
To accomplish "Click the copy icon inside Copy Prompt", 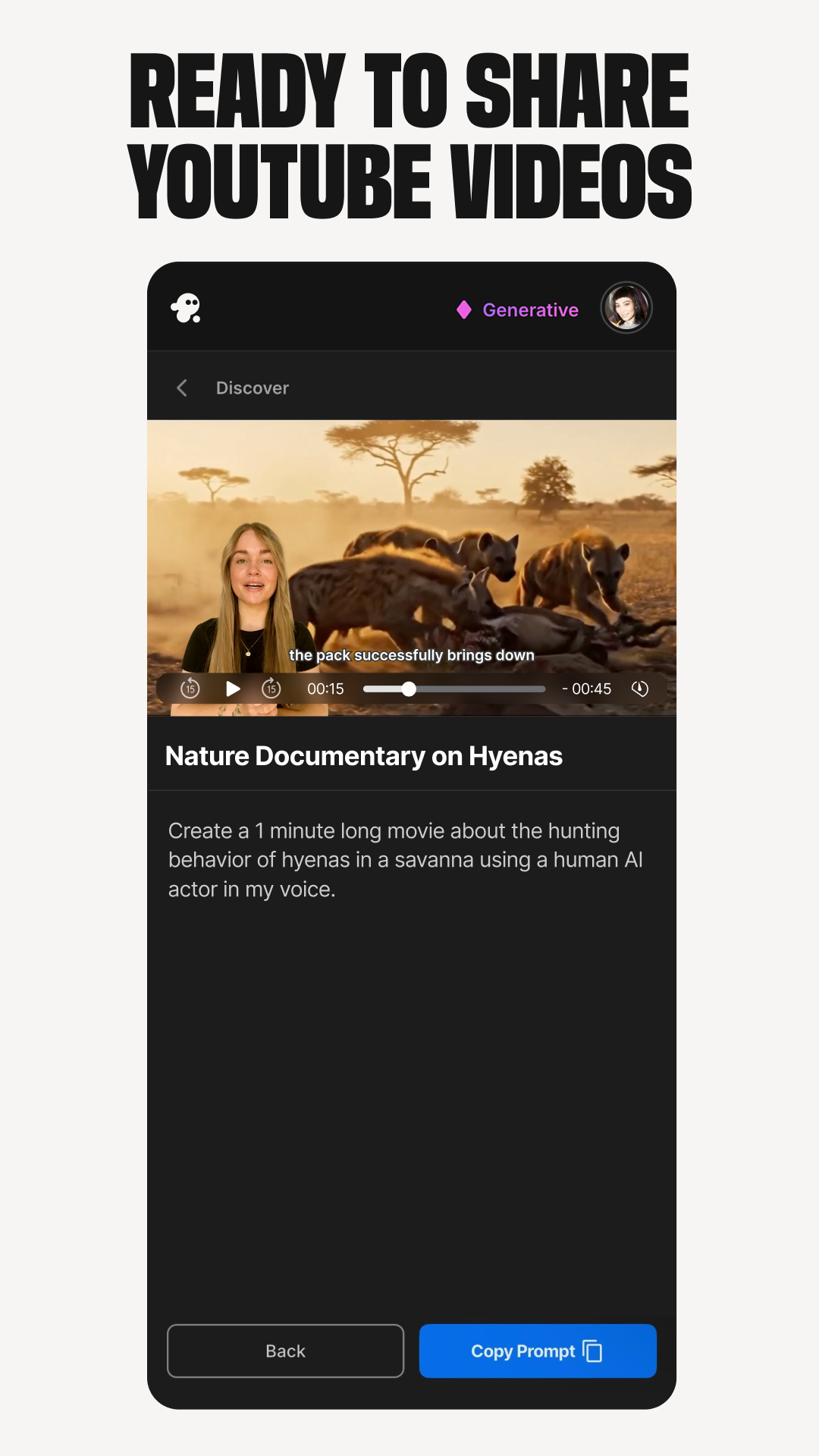I will coord(592,1351).
